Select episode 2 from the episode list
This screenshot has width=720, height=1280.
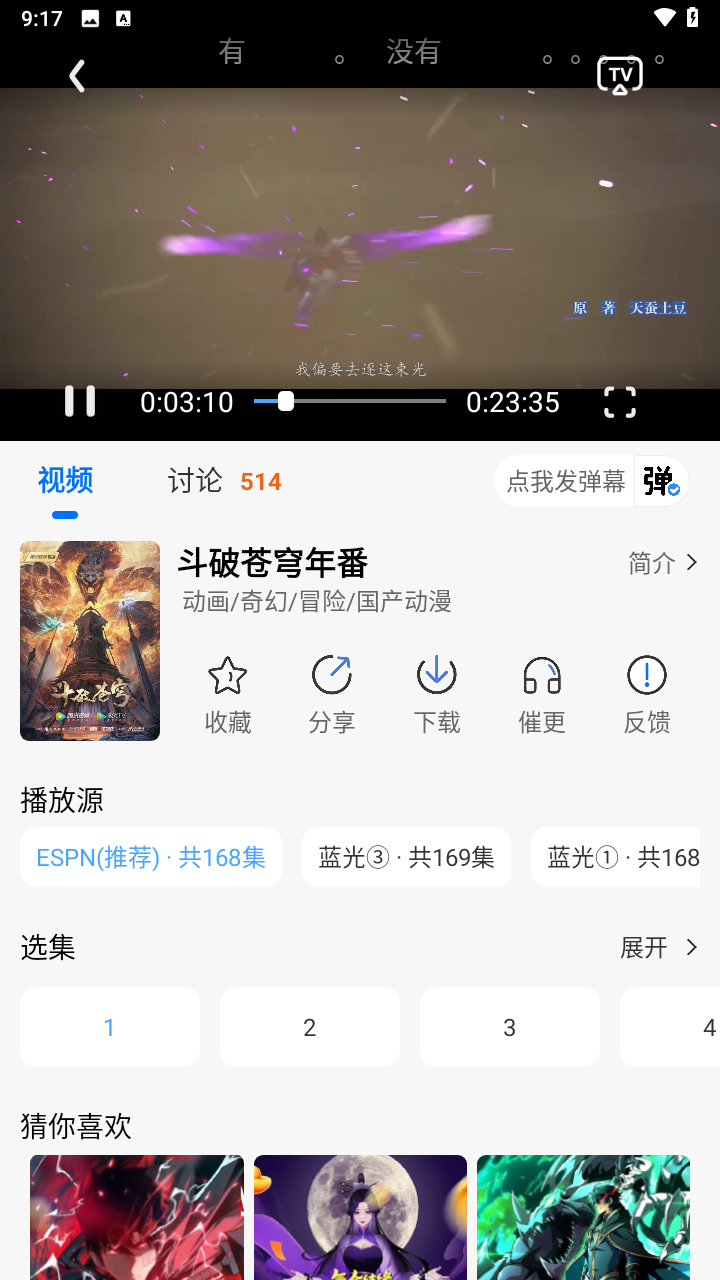click(x=309, y=1026)
